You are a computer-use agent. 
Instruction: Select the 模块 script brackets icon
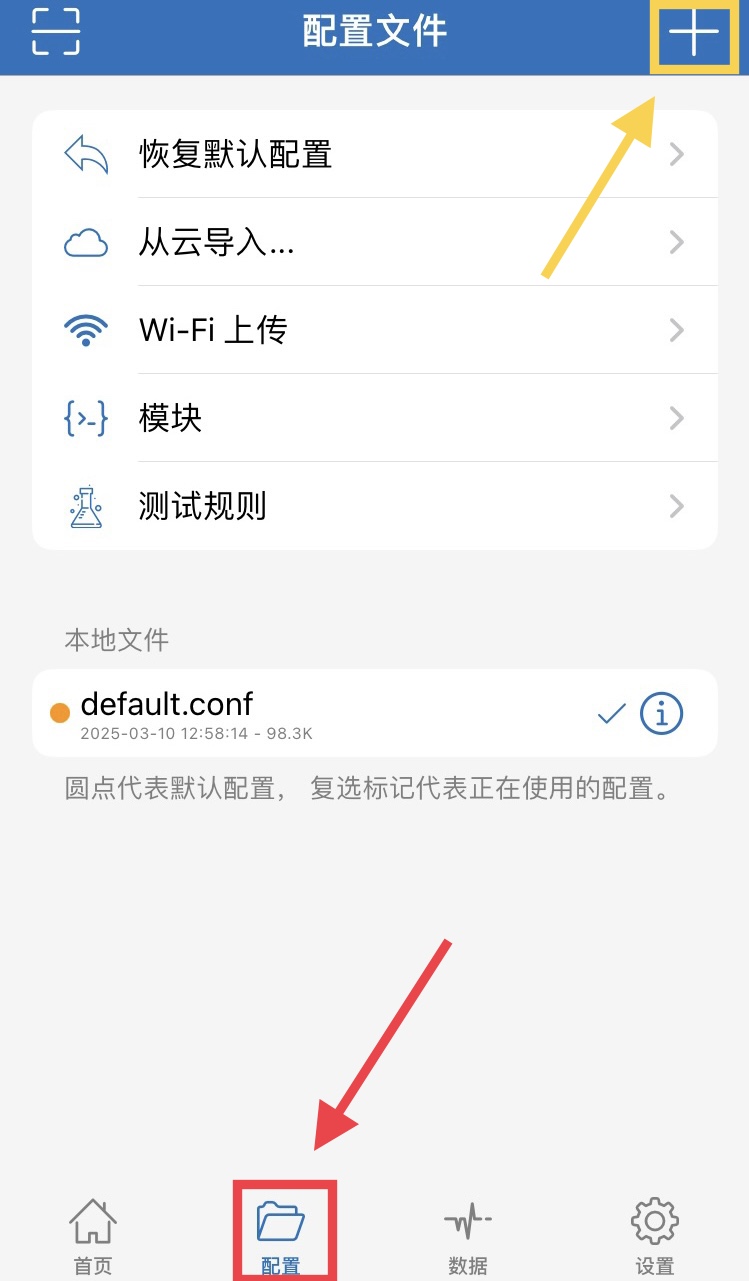pyautogui.click(x=85, y=418)
